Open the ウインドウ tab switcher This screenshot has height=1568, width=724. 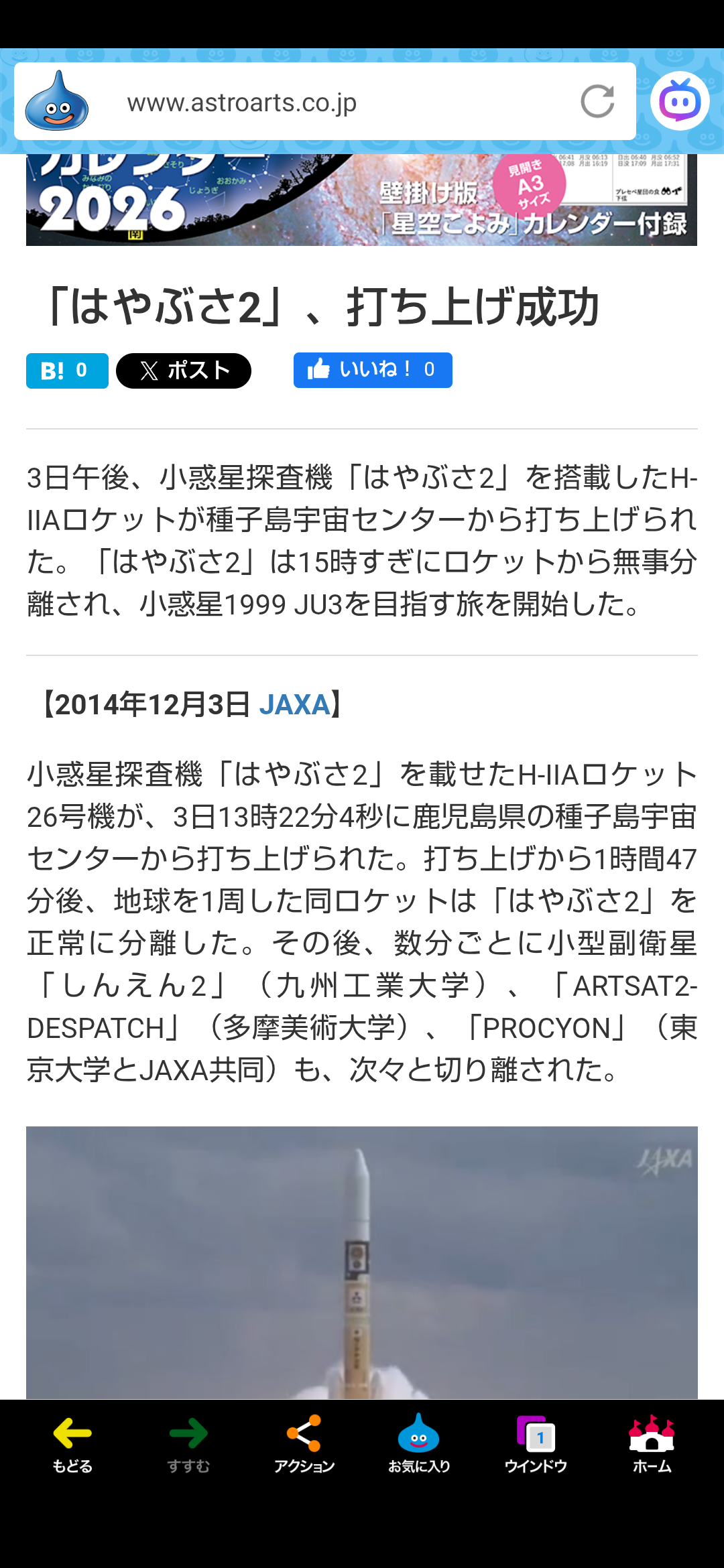[x=536, y=1444]
